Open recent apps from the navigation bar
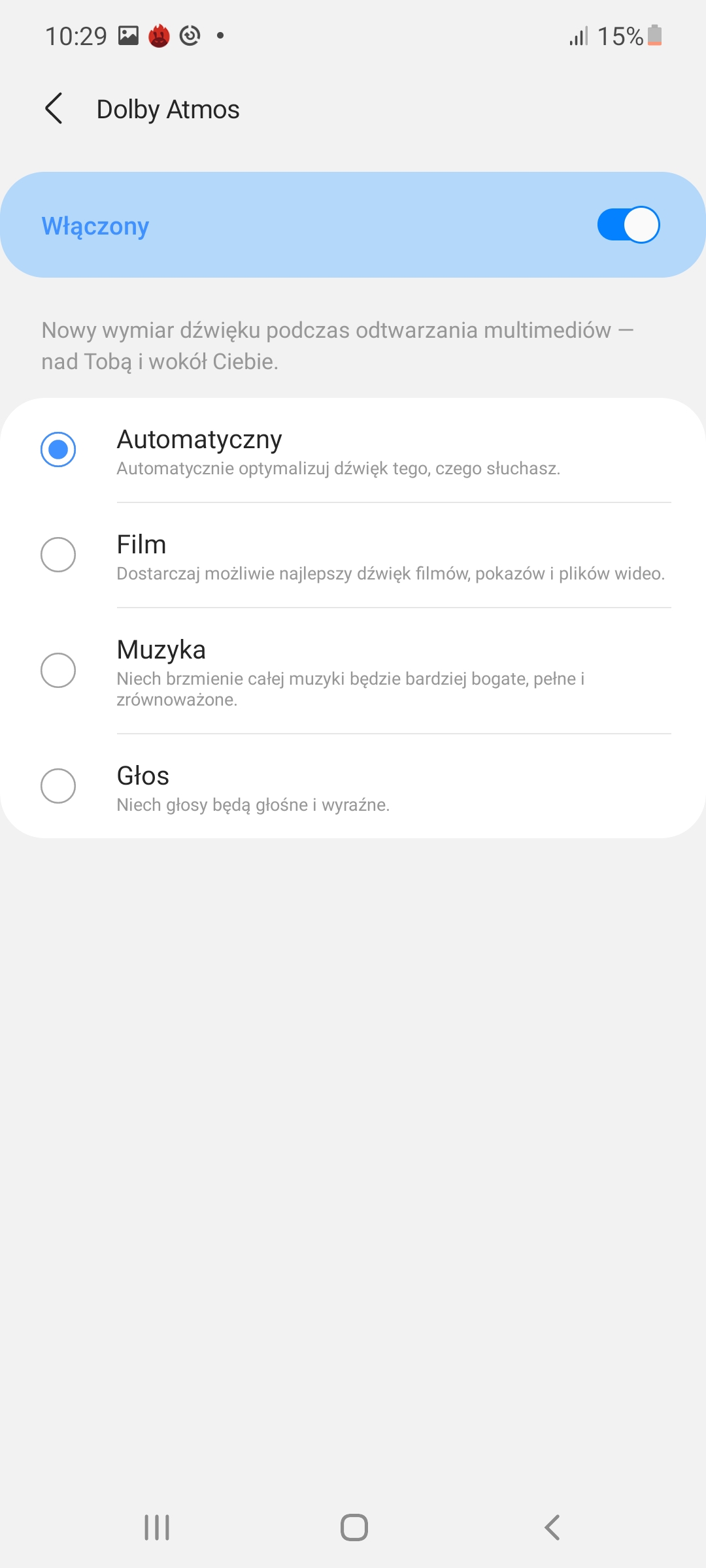The height and width of the screenshot is (1568, 706). click(x=157, y=1527)
